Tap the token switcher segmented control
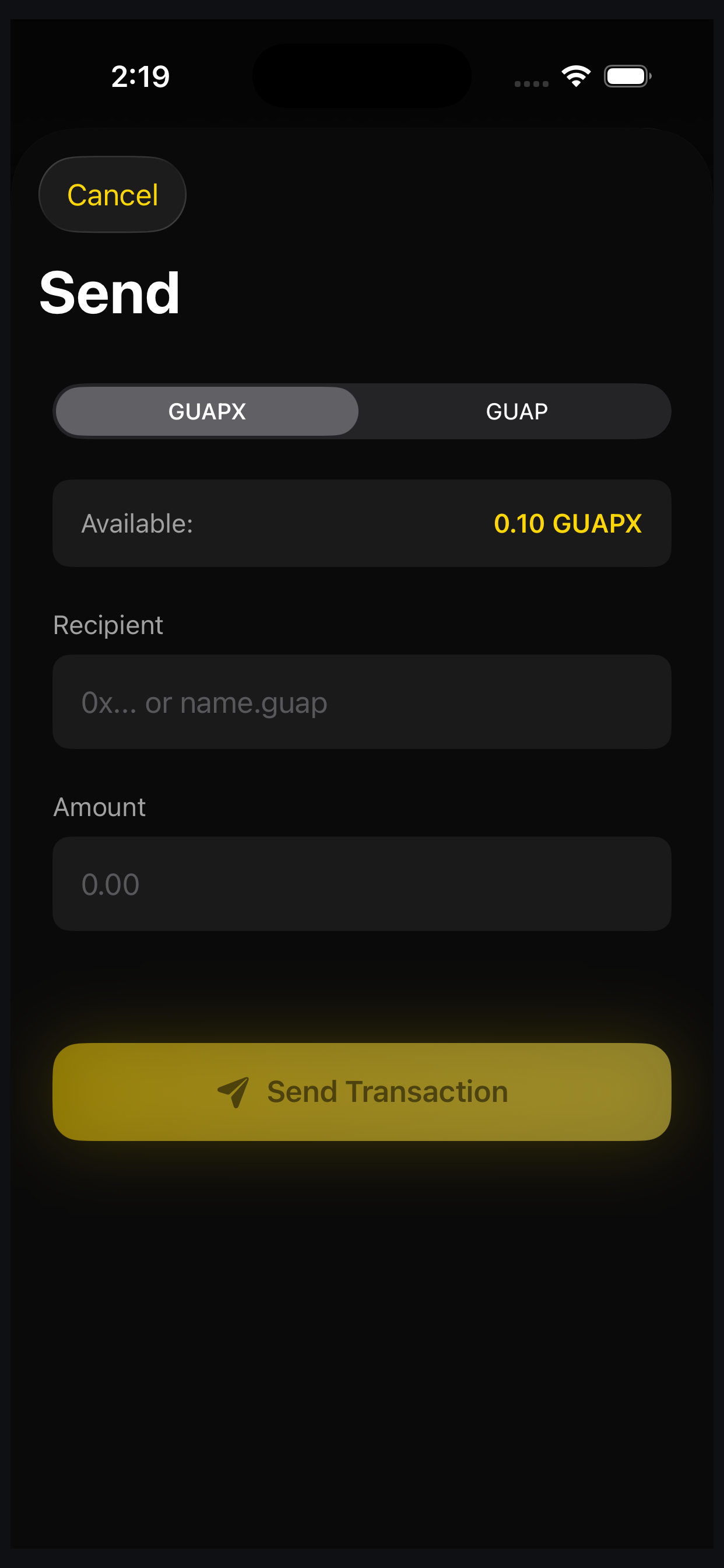Viewport: 724px width, 1568px height. pyautogui.click(x=362, y=411)
